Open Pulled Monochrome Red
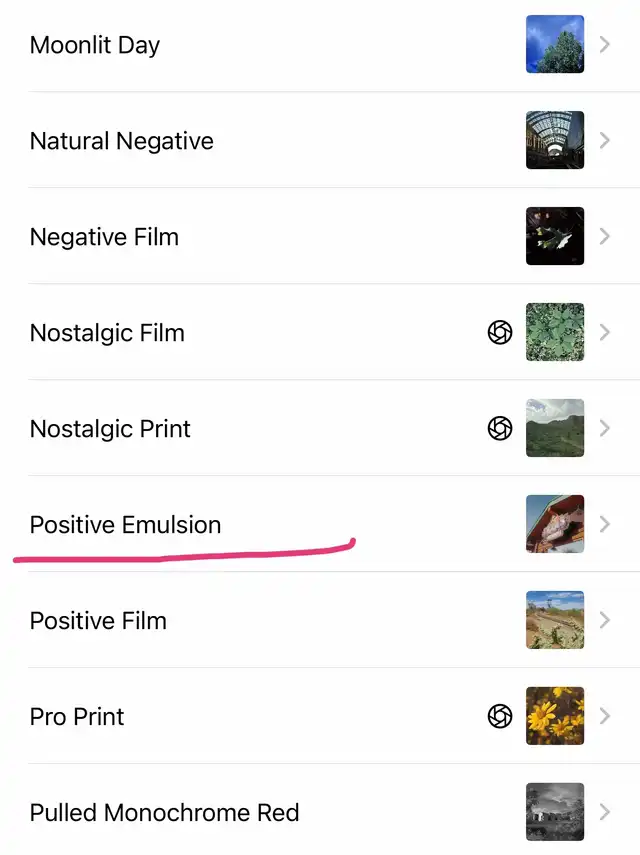 tap(165, 813)
